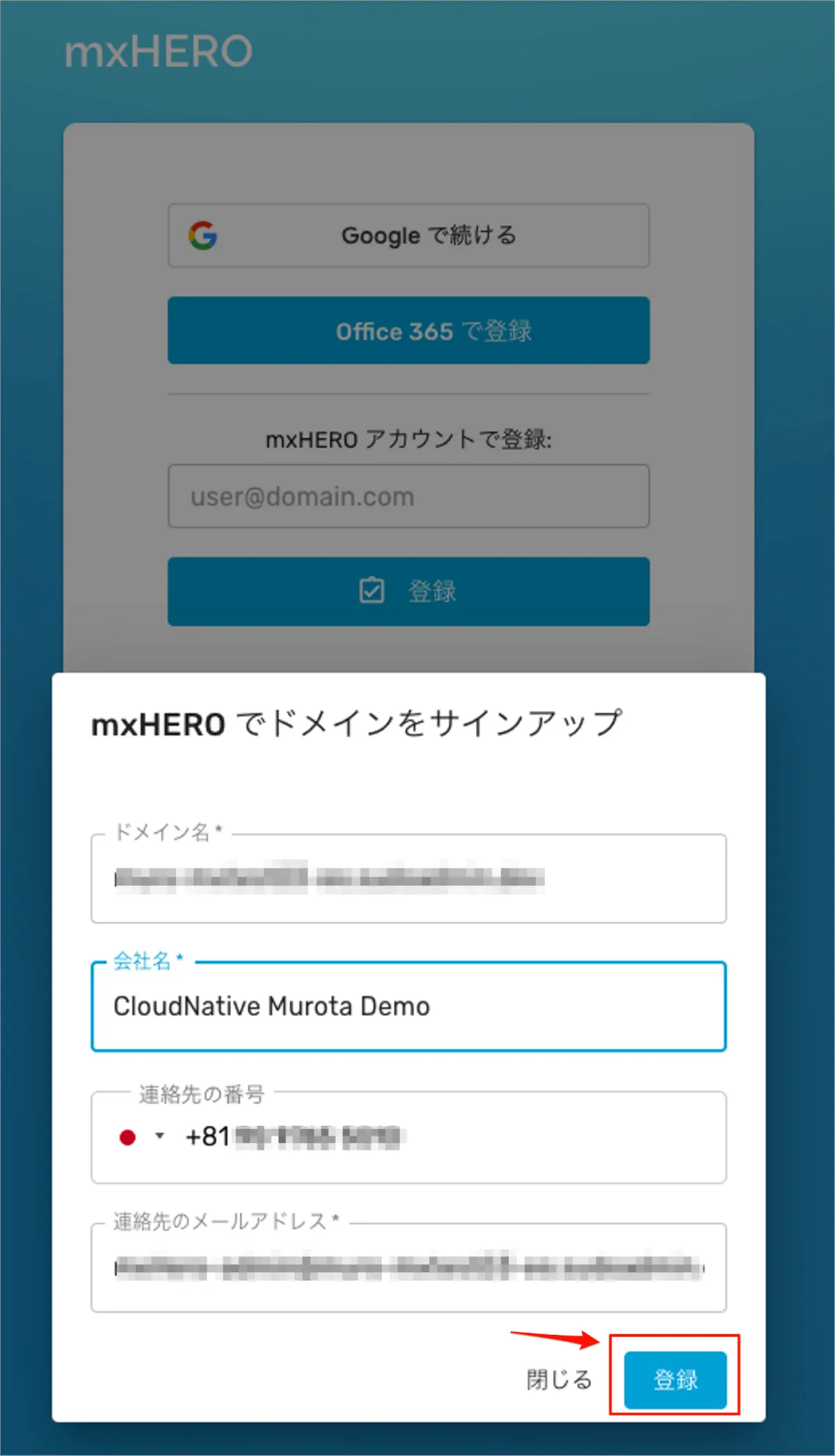
Task: Focus the ドメイン名 field
Action: click(408, 879)
